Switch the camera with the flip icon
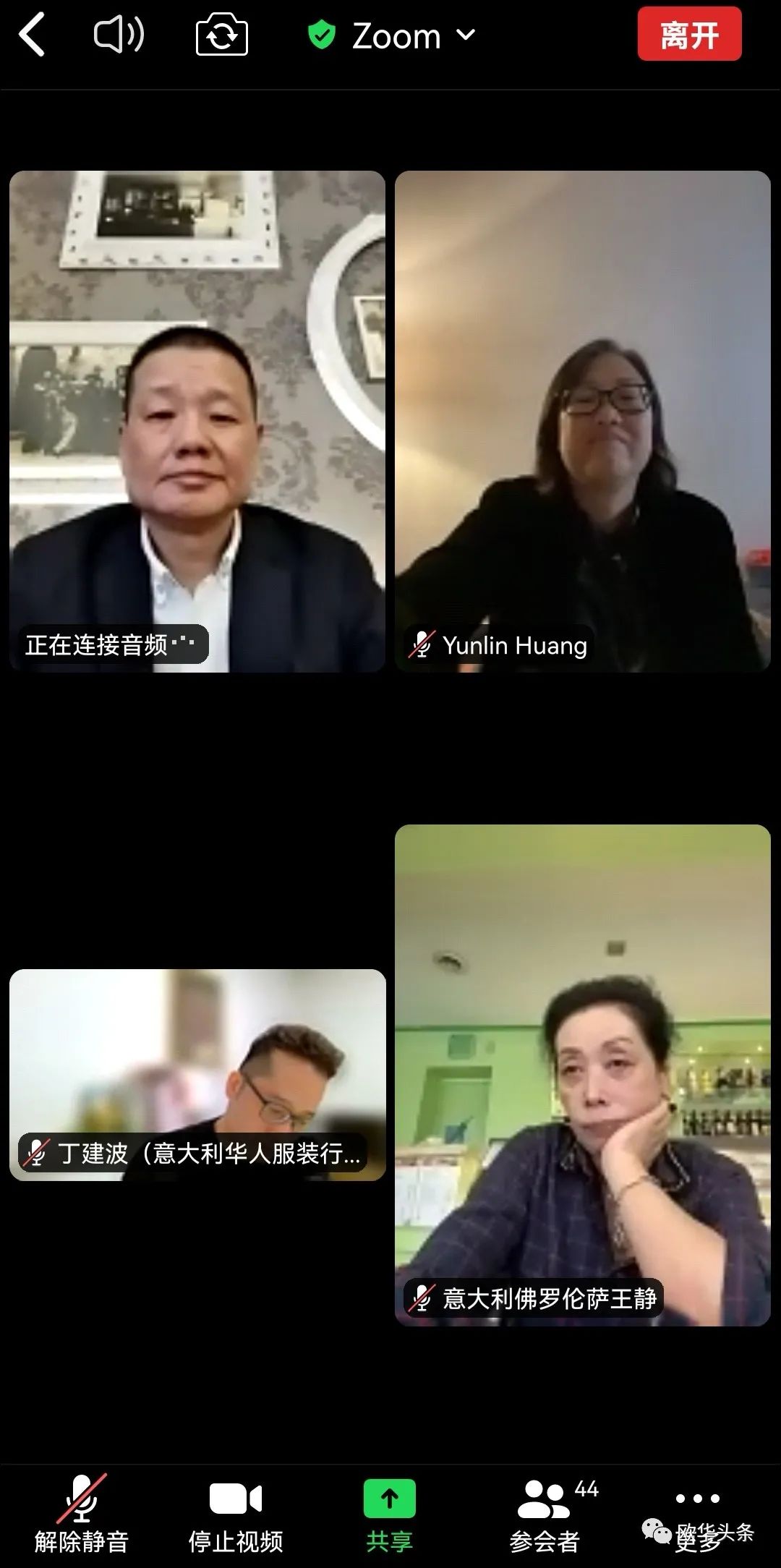 click(222, 36)
